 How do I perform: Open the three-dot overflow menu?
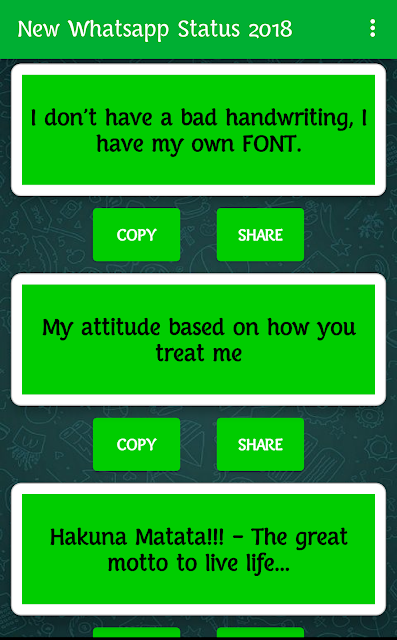372,29
